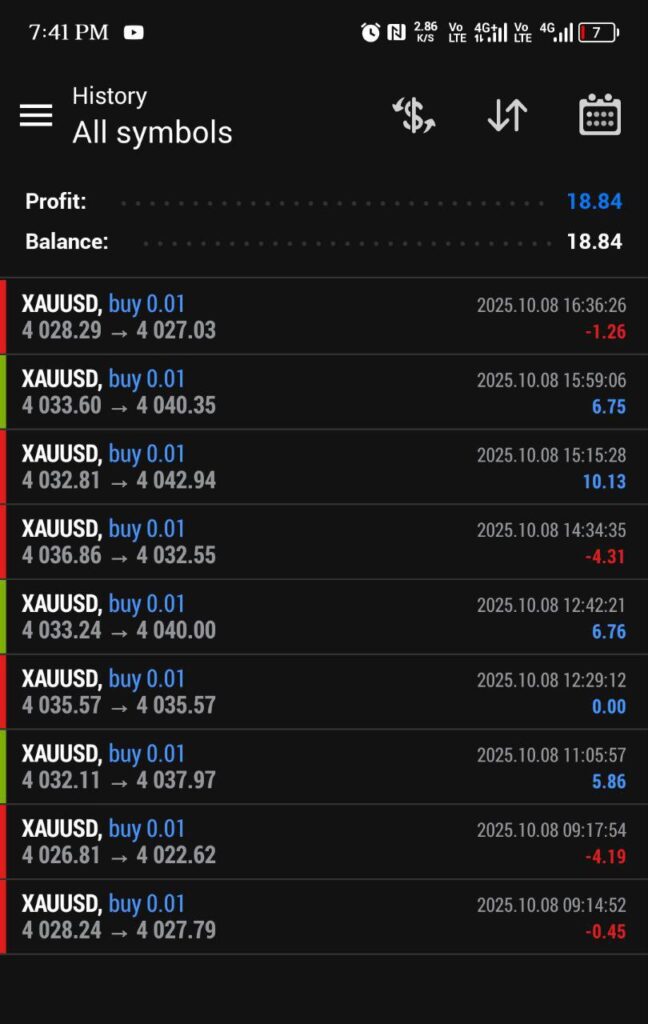Expand the XAUUSD trade closed at 12:42:21

[324, 617]
